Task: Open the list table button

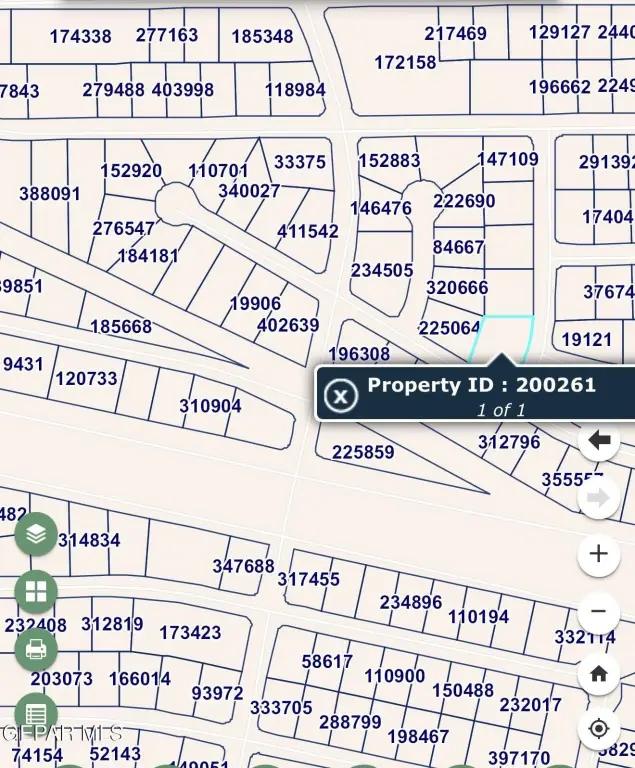Action: [36, 714]
